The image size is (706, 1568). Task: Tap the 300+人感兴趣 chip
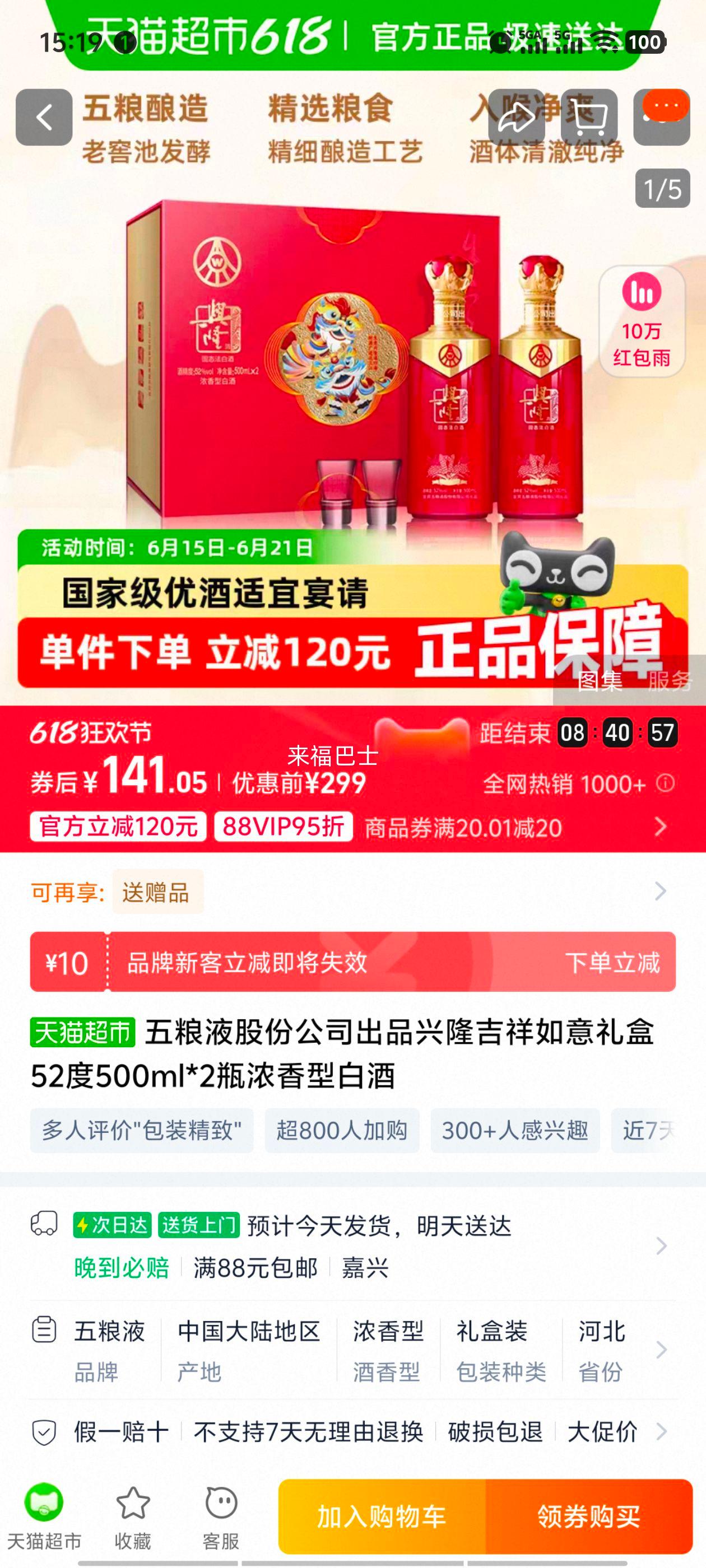point(515,1130)
